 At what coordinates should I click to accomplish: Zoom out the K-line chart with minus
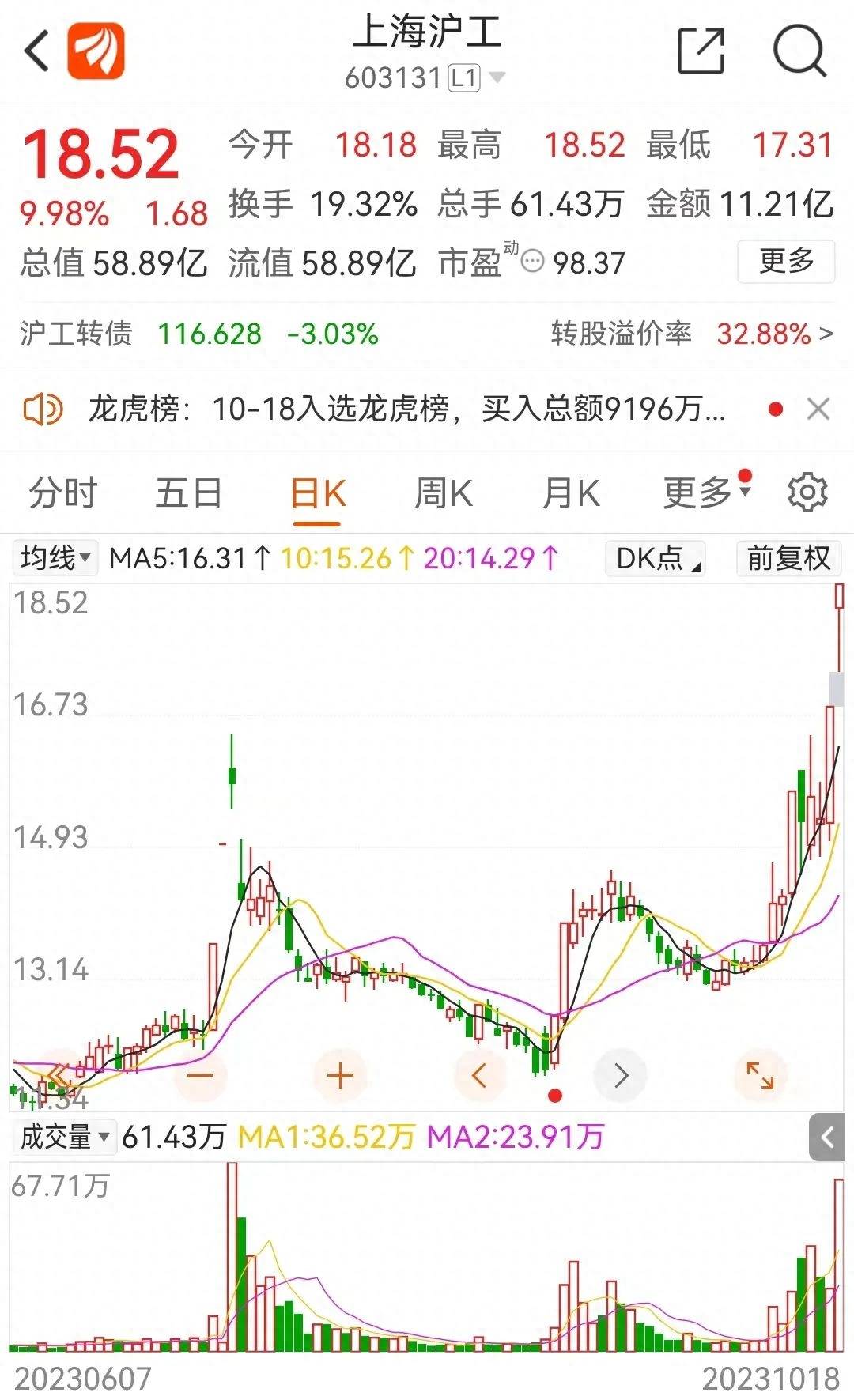pyautogui.click(x=201, y=1076)
